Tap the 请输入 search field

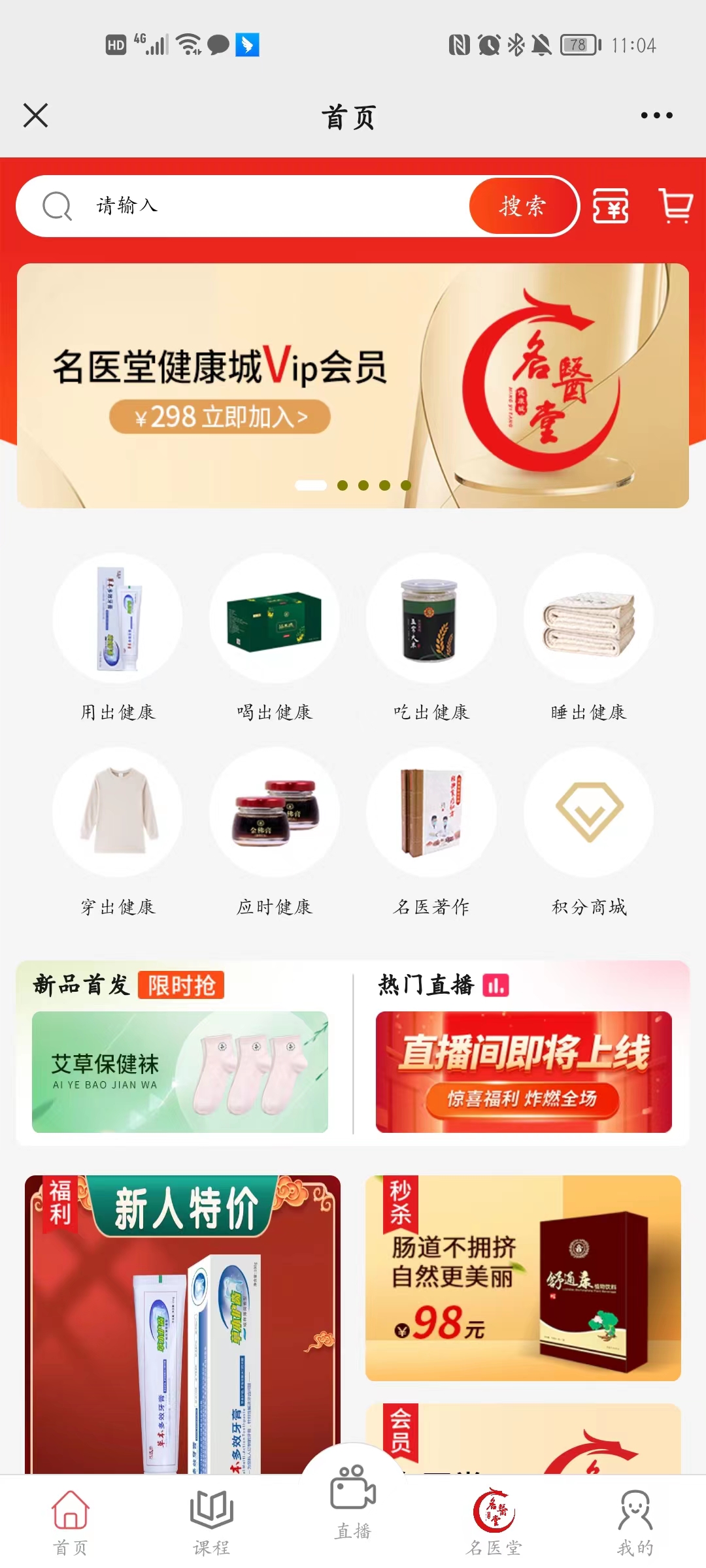coord(261,206)
